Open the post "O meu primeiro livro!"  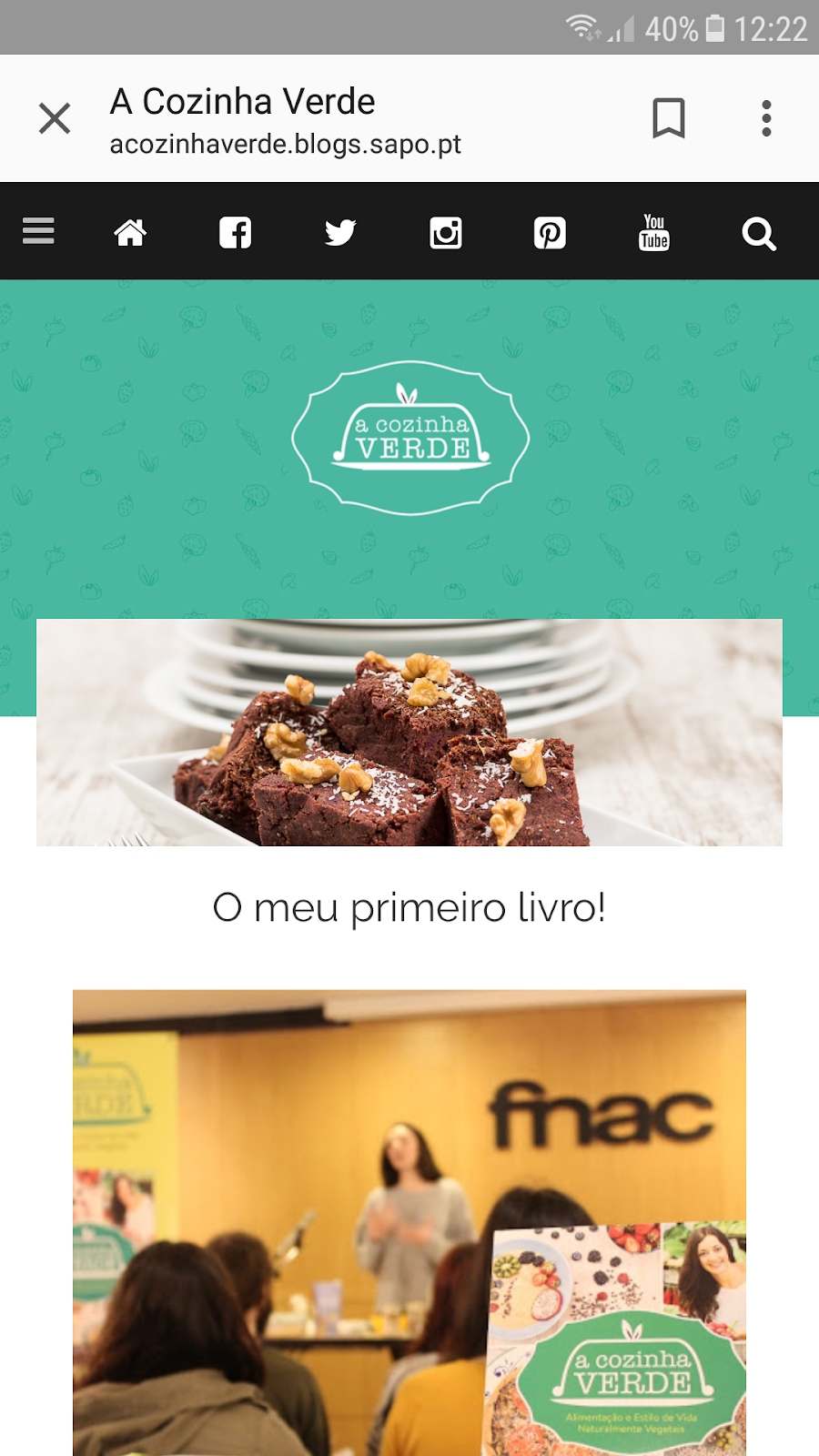coord(409,908)
